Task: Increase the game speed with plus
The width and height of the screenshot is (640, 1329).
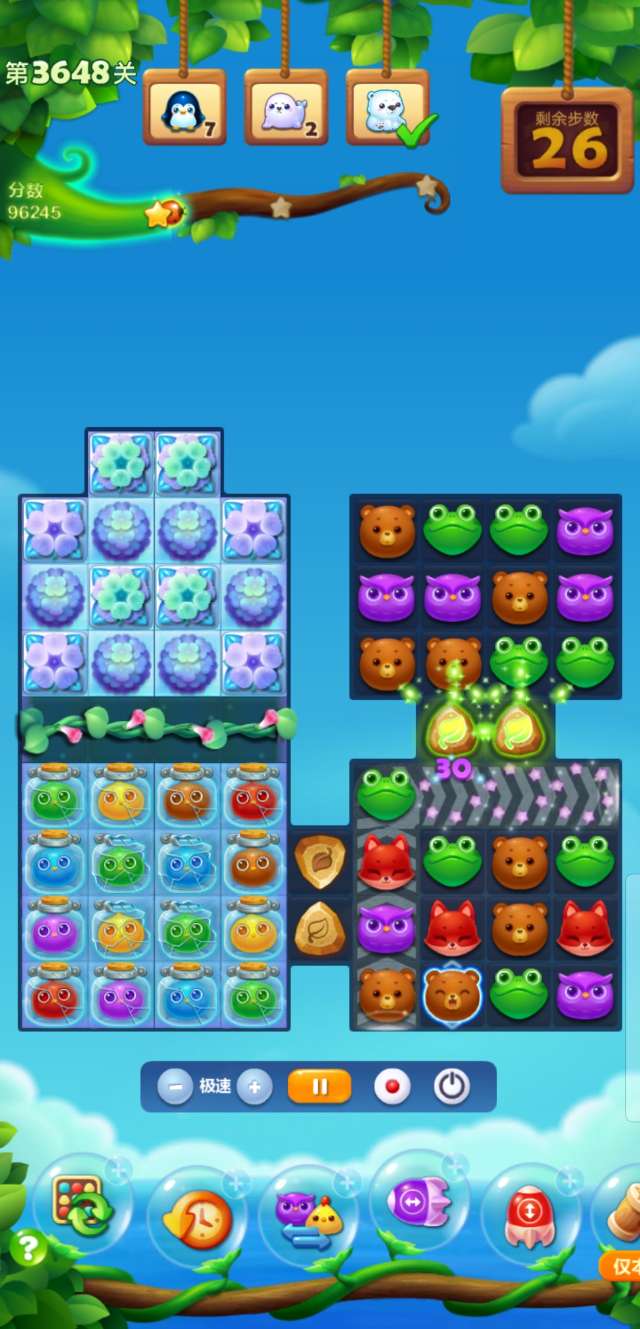Action: tap(254, 1087)
